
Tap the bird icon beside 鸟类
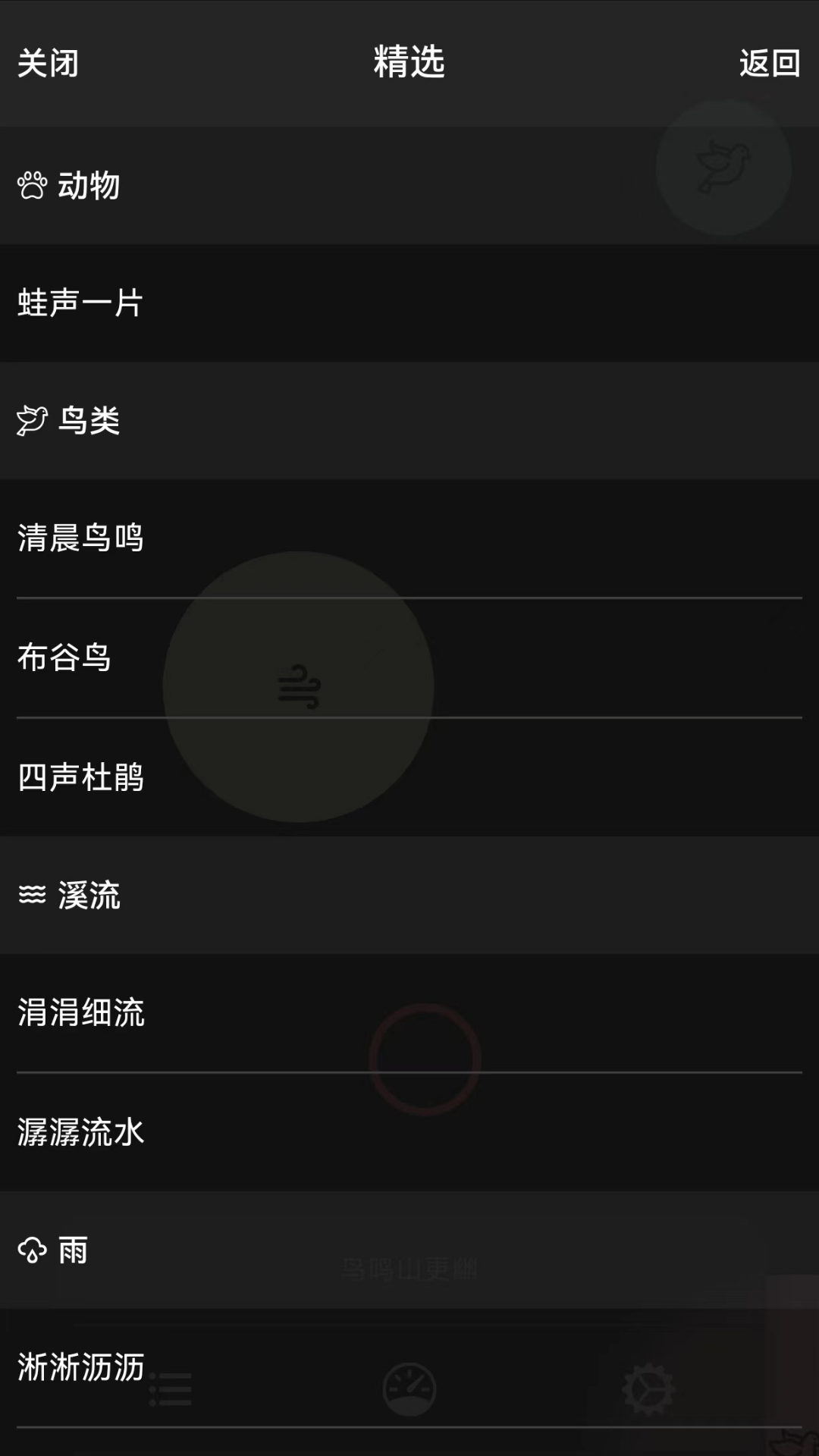click(x=31, y=421)
